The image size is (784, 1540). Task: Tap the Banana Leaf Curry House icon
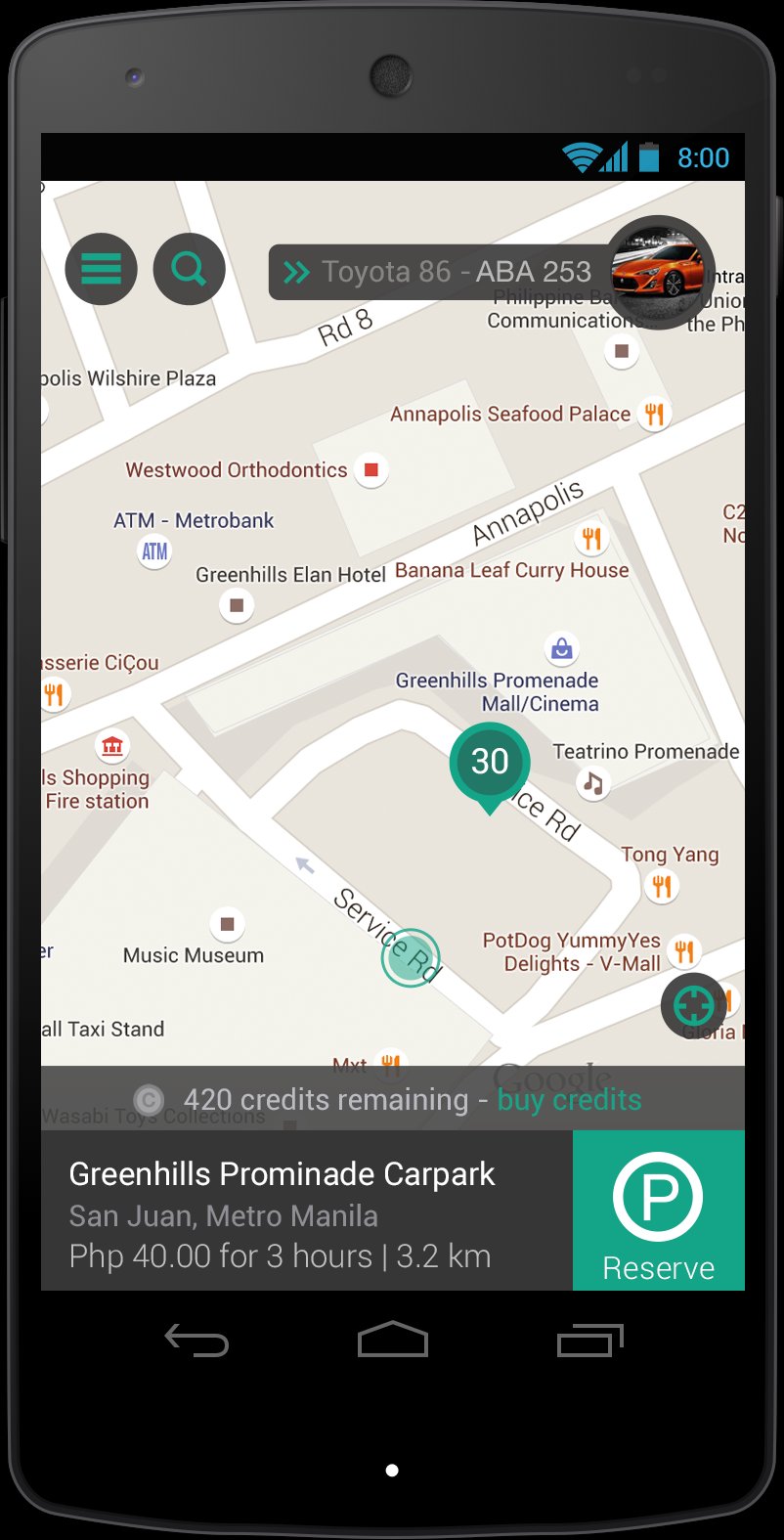(592, 537)
